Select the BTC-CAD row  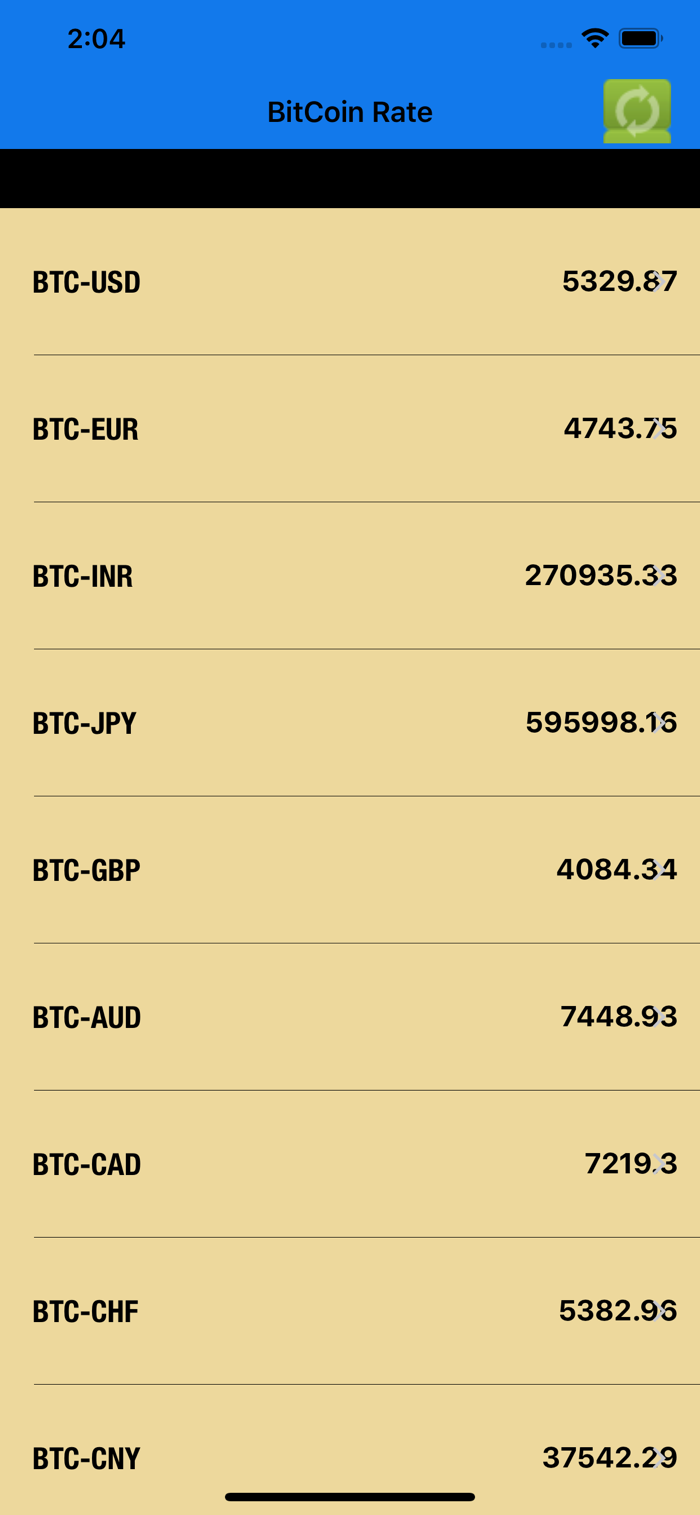click(350, 1164)
